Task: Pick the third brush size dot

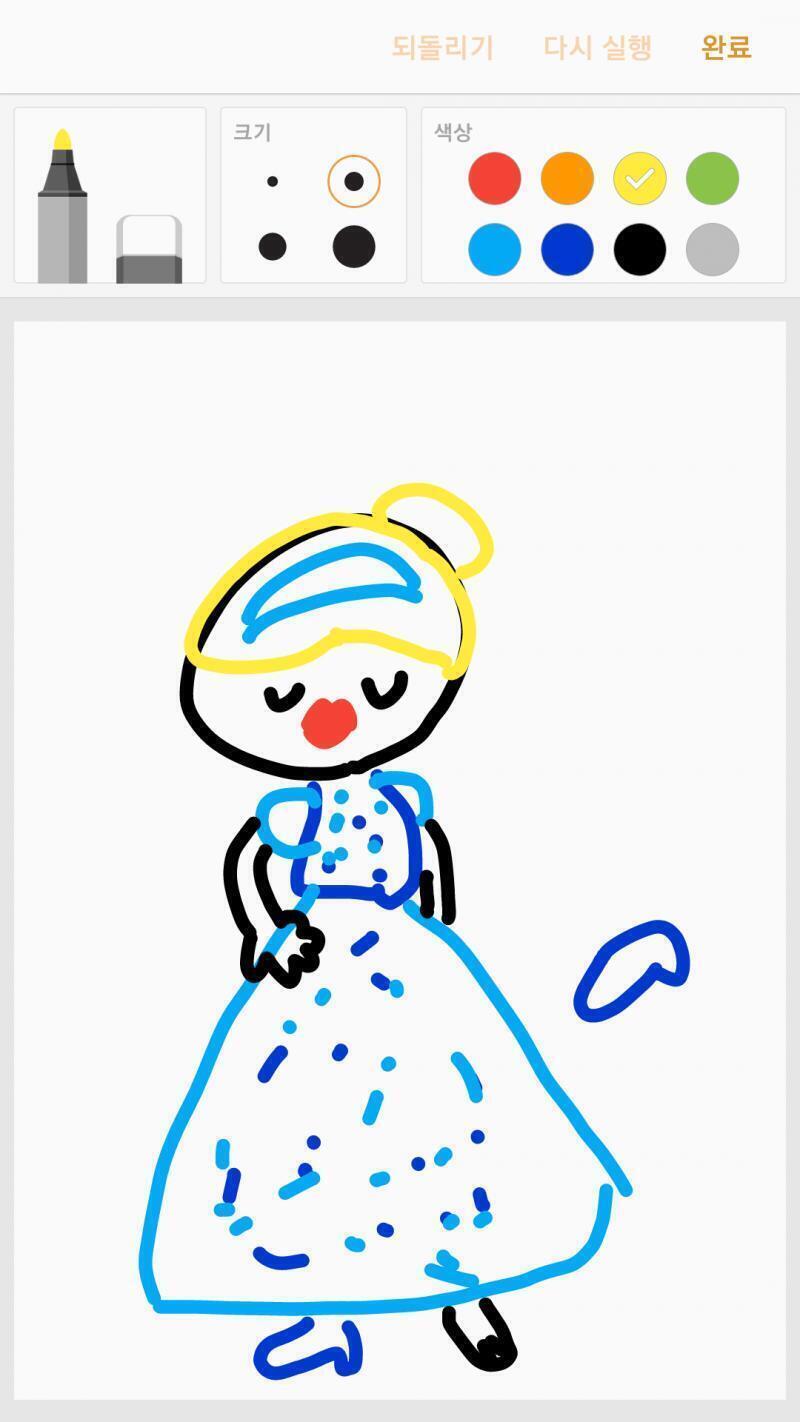Action: (272, 246)
